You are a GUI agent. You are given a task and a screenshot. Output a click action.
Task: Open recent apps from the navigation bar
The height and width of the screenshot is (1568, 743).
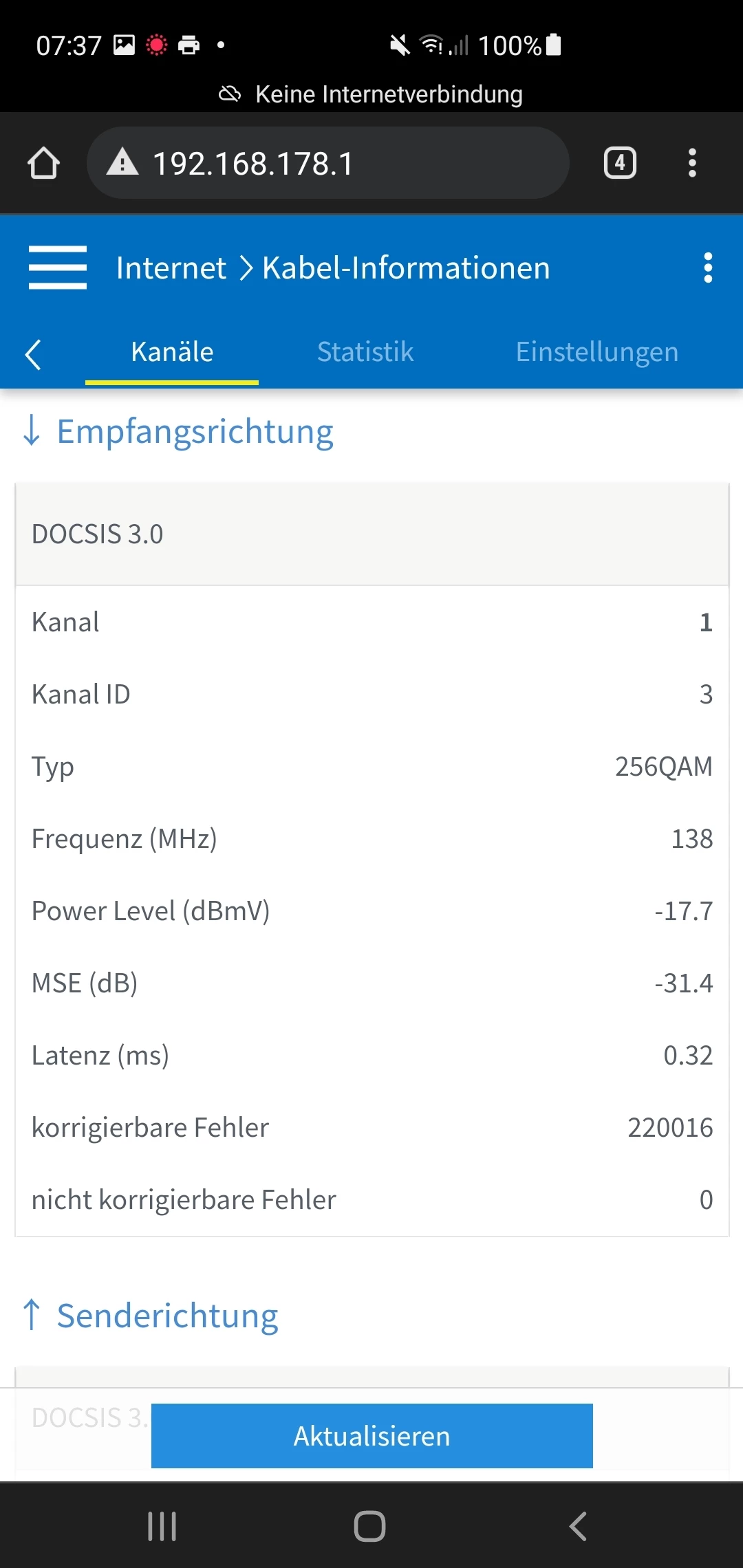pos(162,1526)
